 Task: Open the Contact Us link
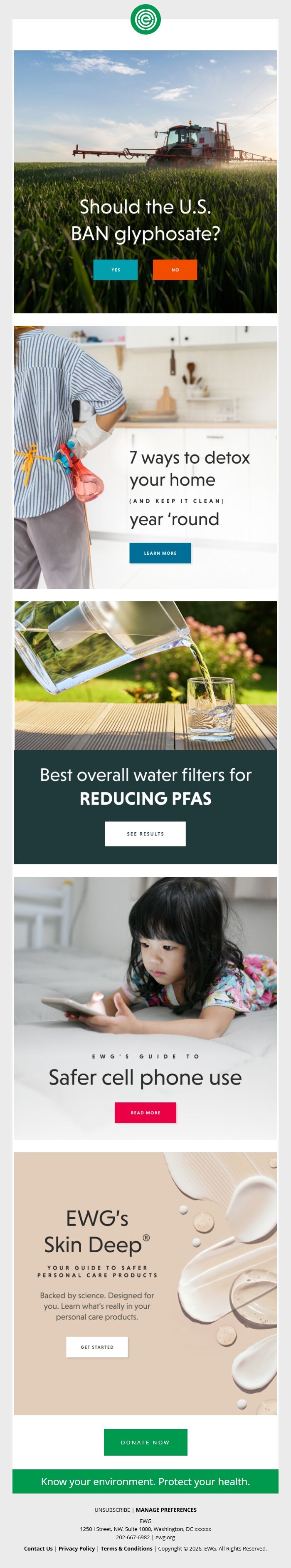point(38,1548)
